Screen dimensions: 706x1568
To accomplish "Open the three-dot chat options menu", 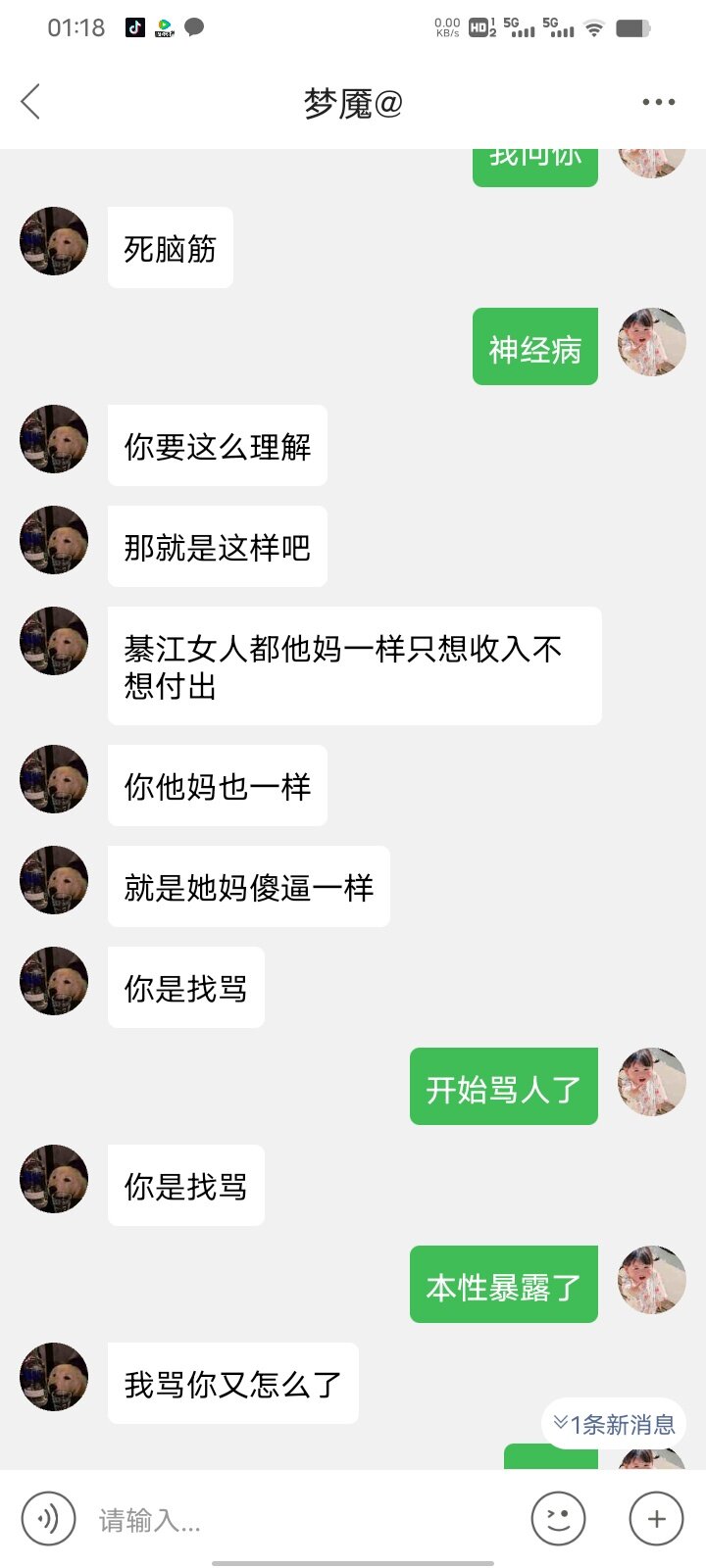I will pyautogui.click(x=658, y=102).
